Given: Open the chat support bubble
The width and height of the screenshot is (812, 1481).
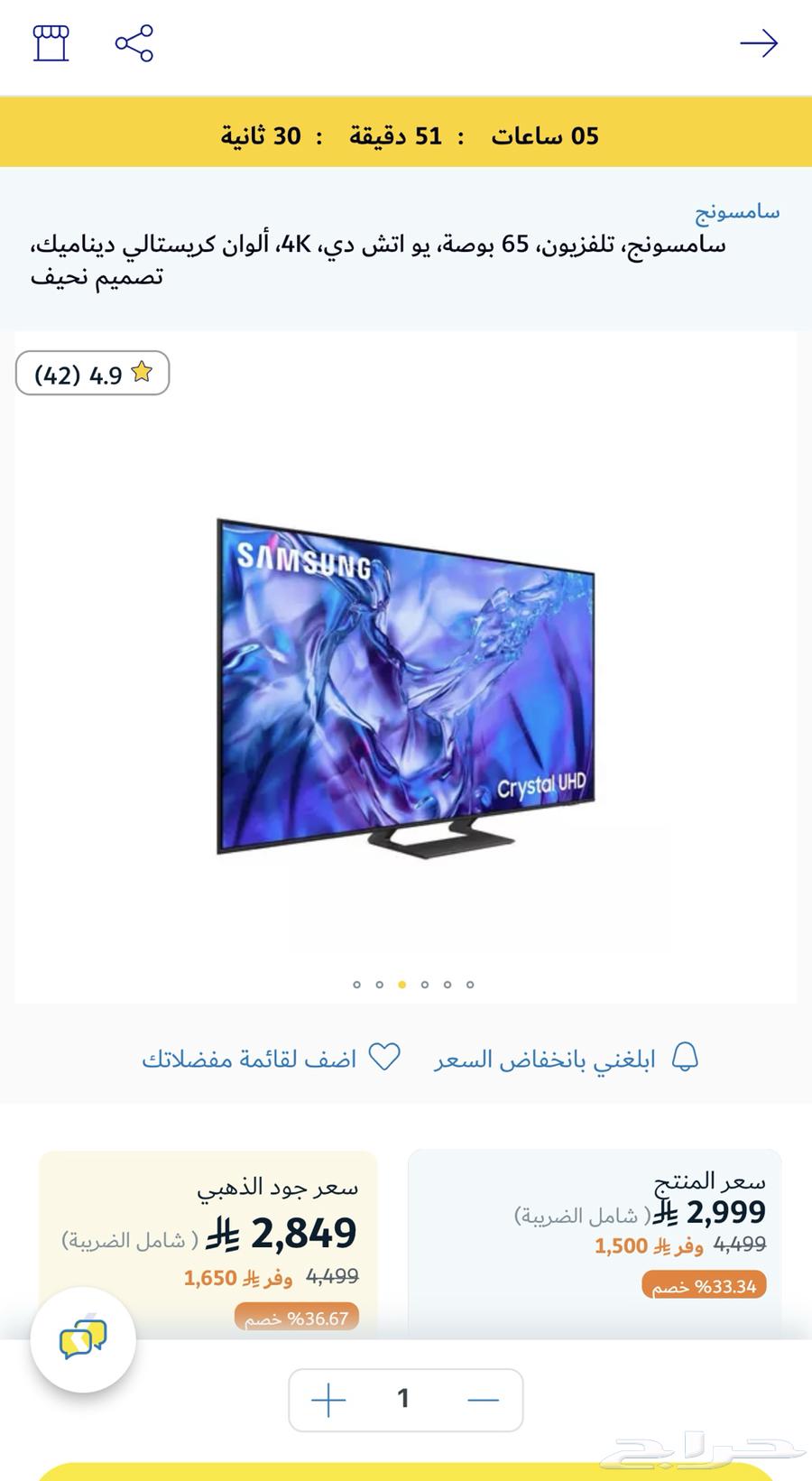Looking at the screenshot, I should 83,1339.
